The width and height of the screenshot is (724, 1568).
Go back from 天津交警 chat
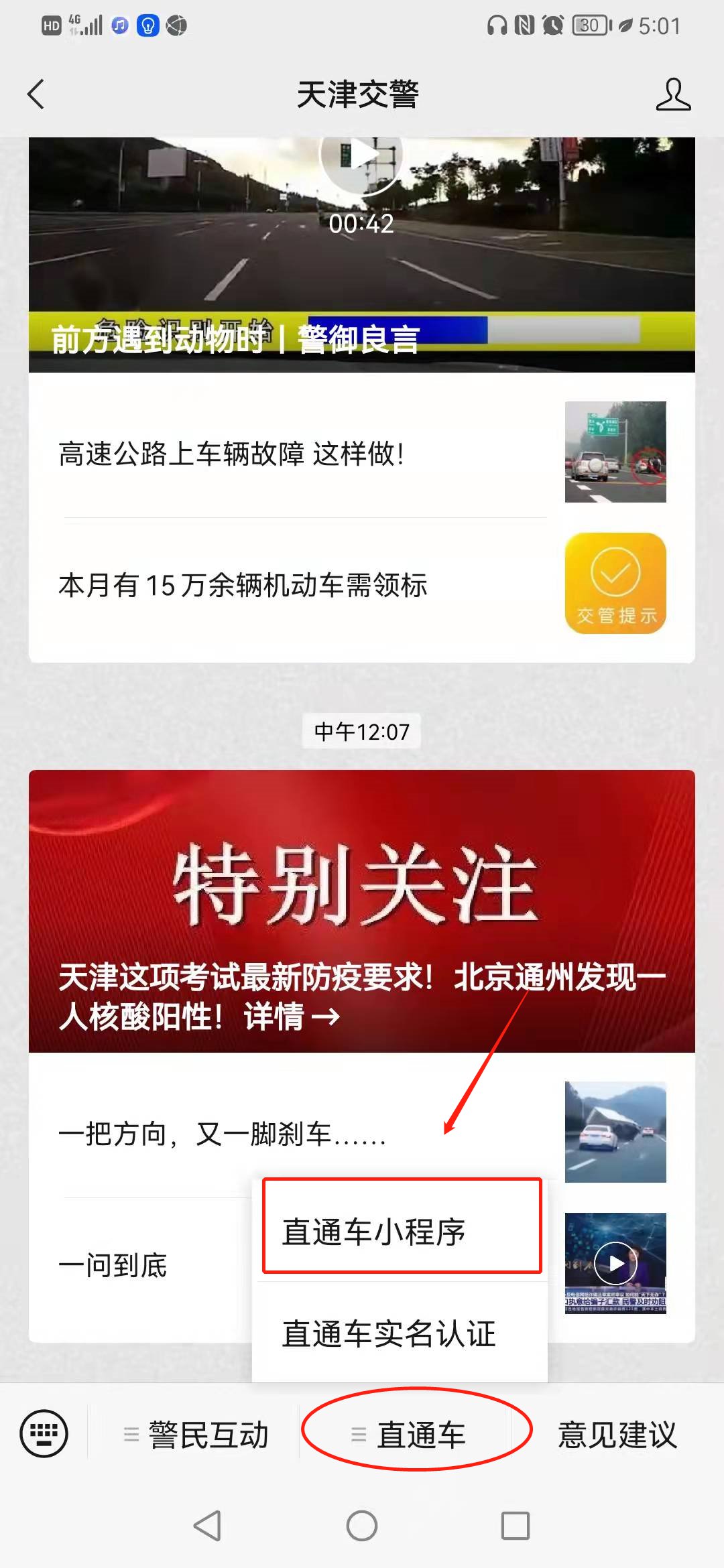pyautogui.click(x=36, y=94)
